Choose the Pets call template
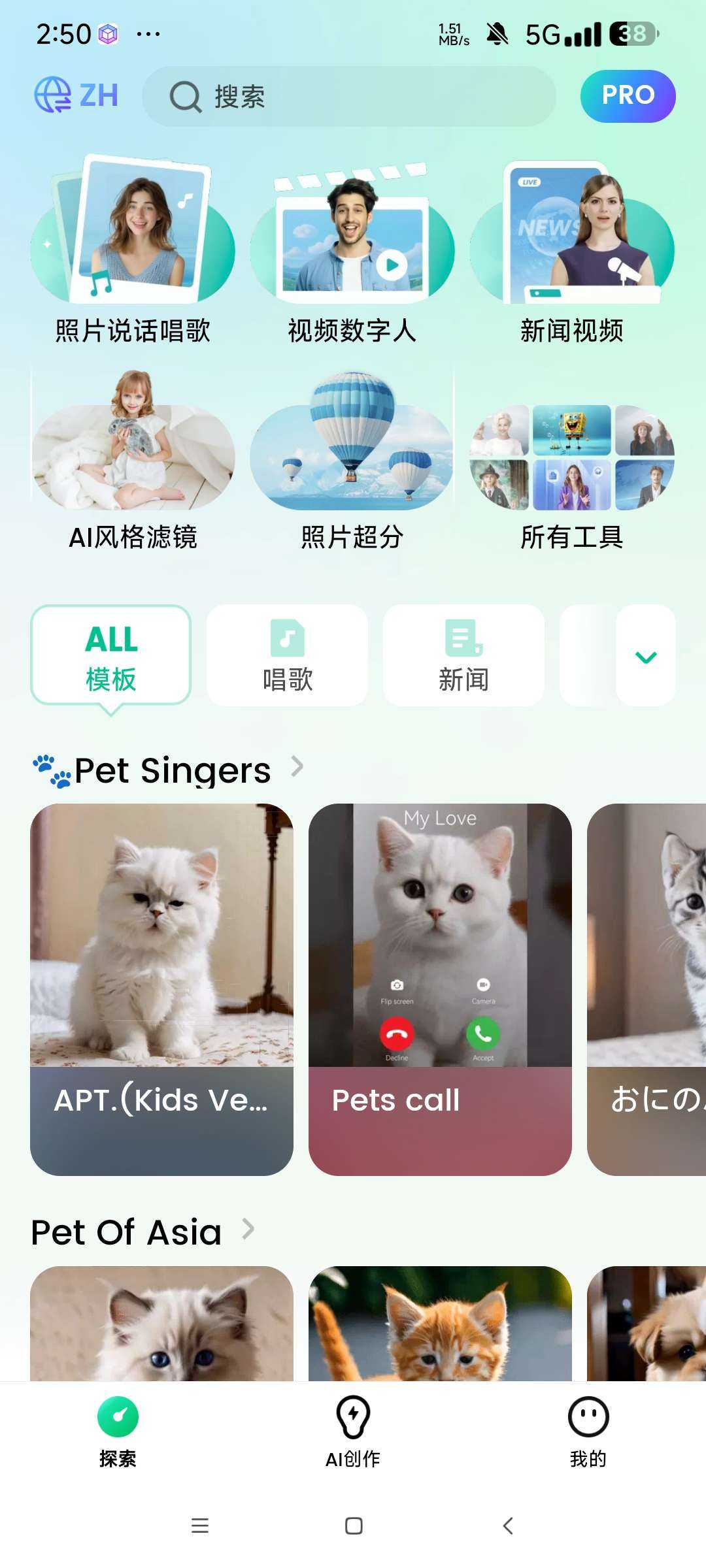 click(440, 989)
